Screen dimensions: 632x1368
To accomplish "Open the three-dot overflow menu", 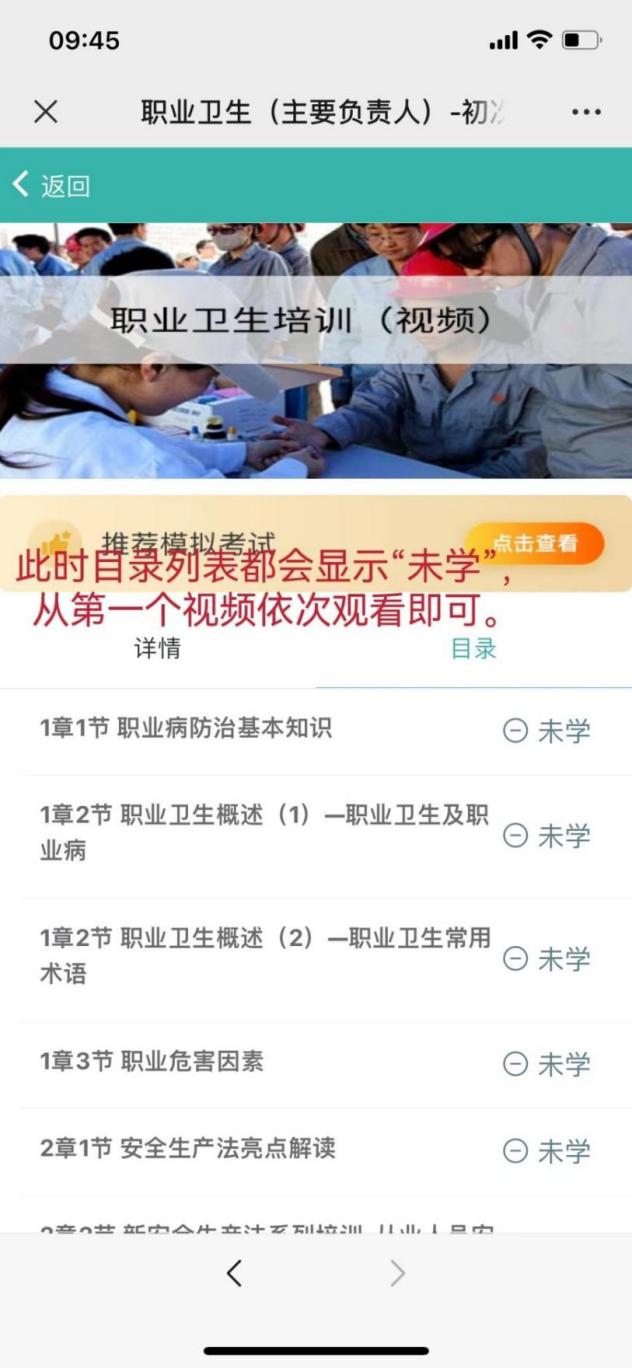I will click(x=586, y=112).
